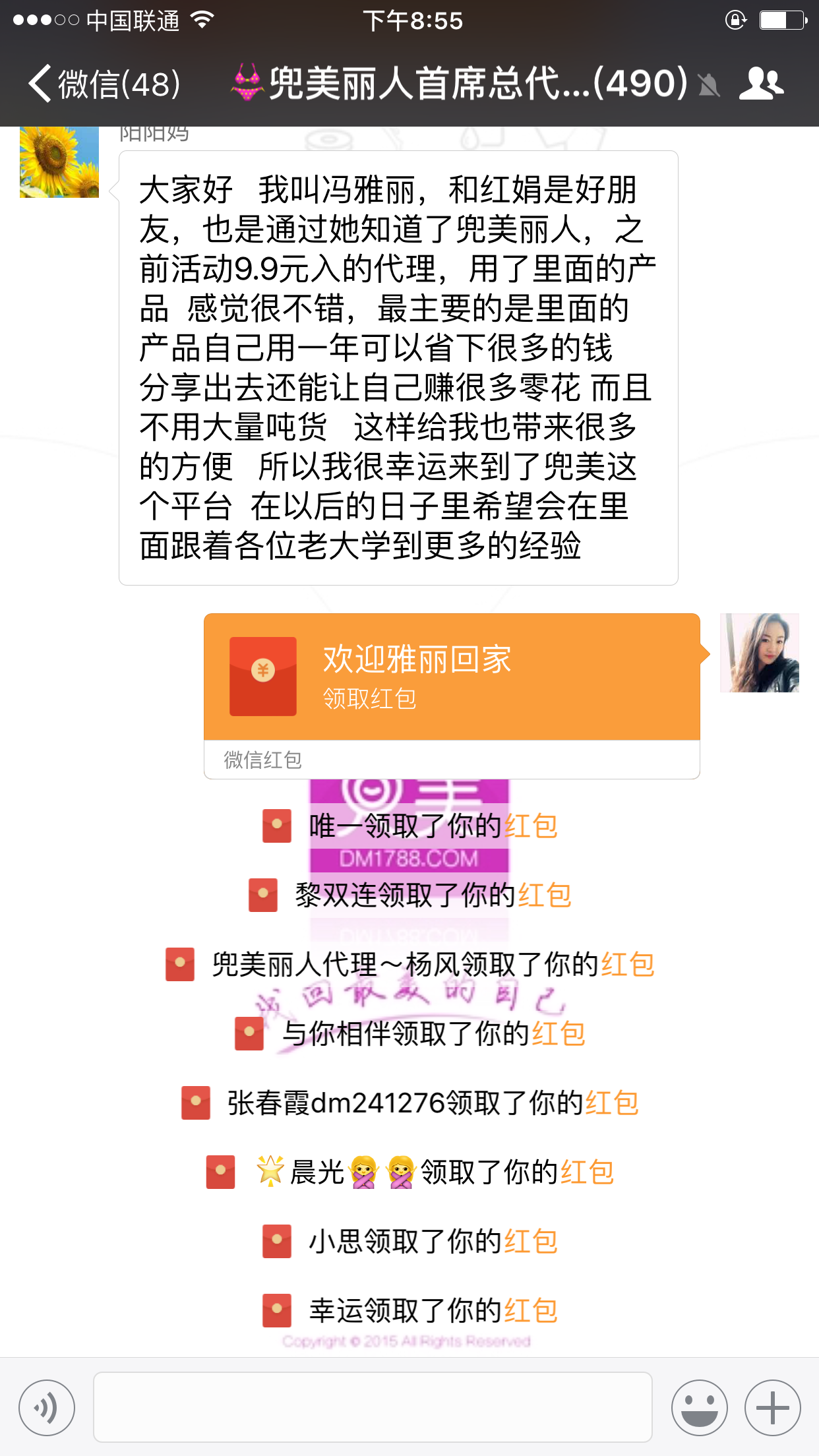Open the 红包 link claimed by 黎双连
Screen dimensions: 819x1456
pos(545,895)
